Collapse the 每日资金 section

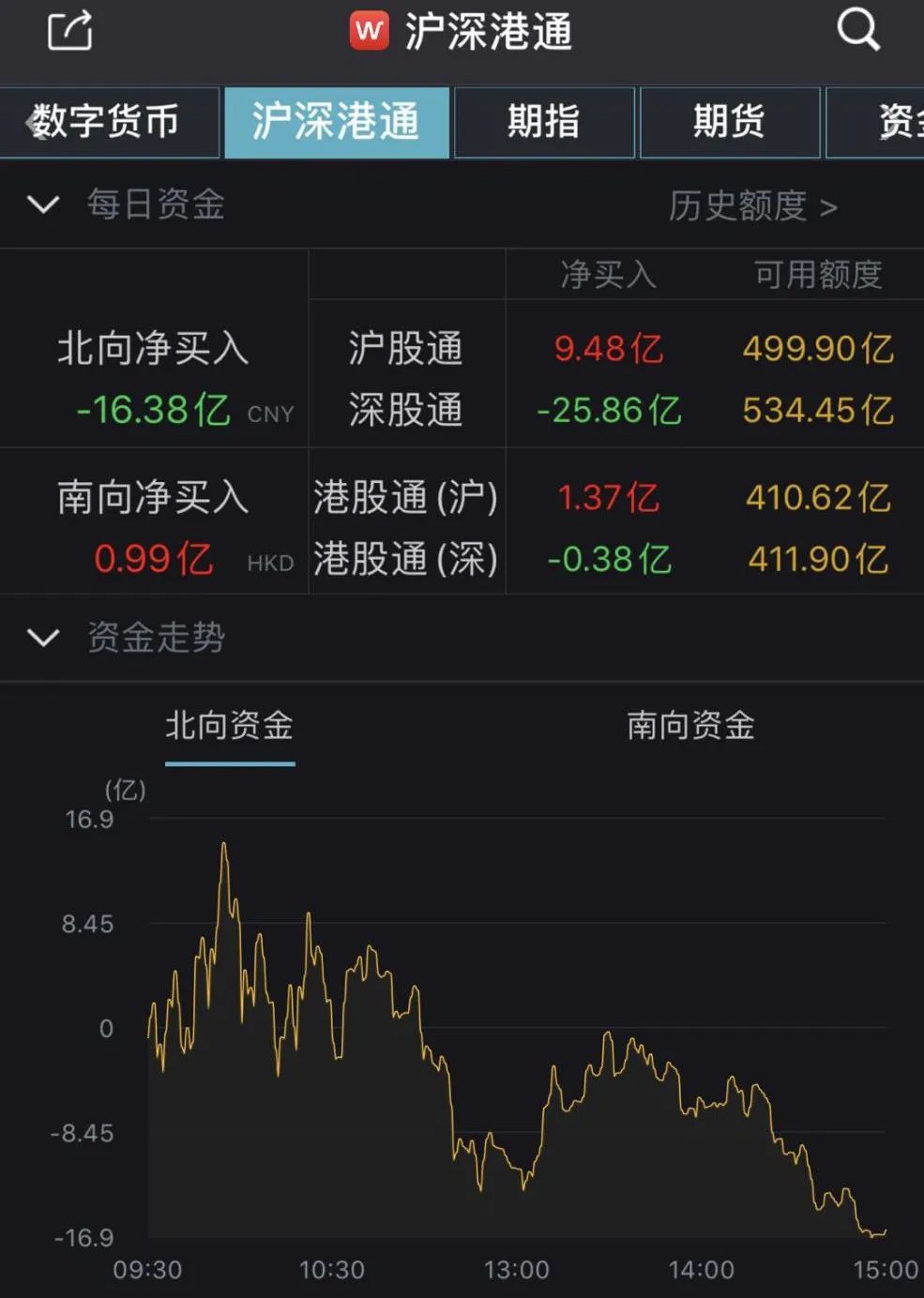coord(44,204)
